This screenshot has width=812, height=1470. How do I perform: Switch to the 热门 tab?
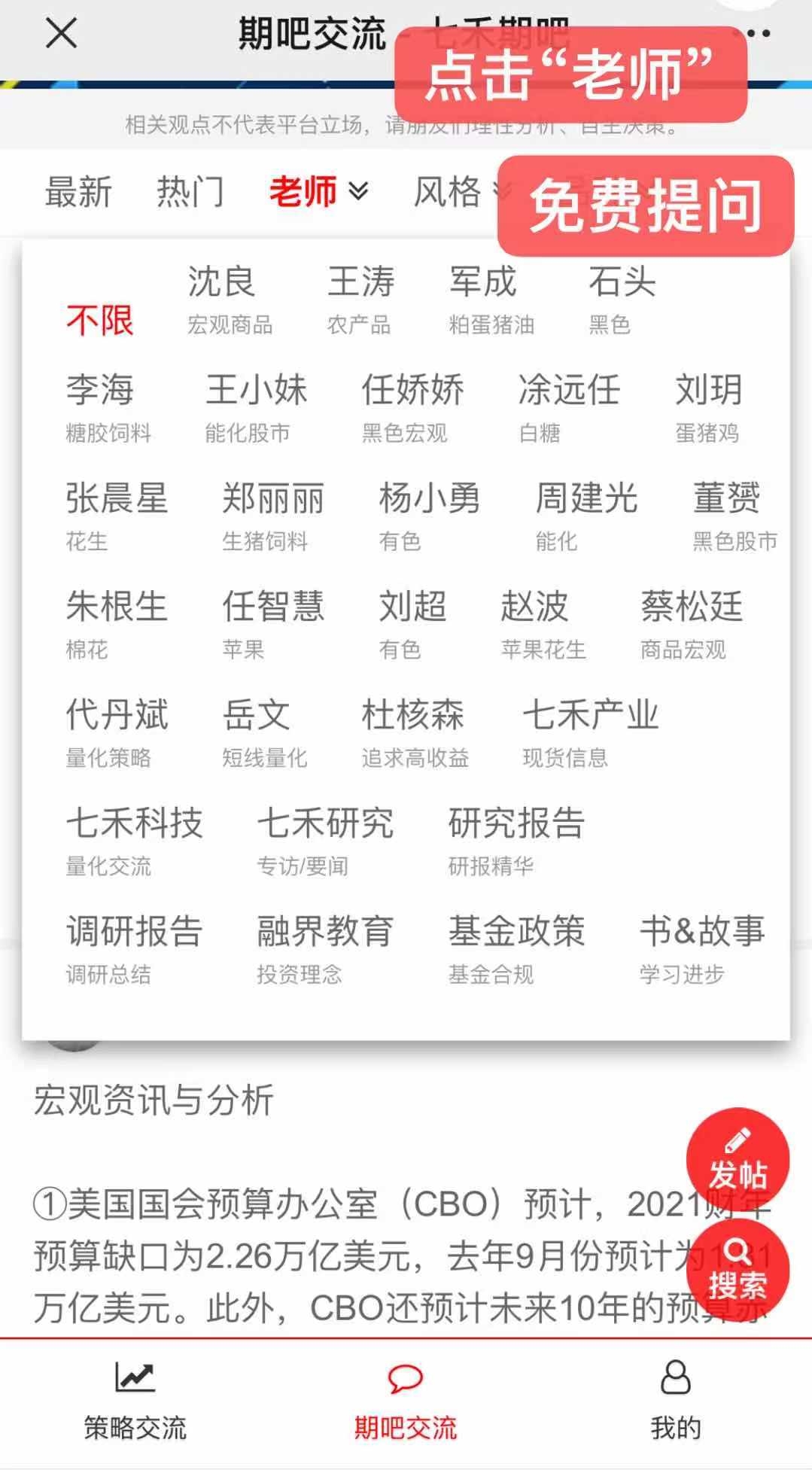click(190, 192)
